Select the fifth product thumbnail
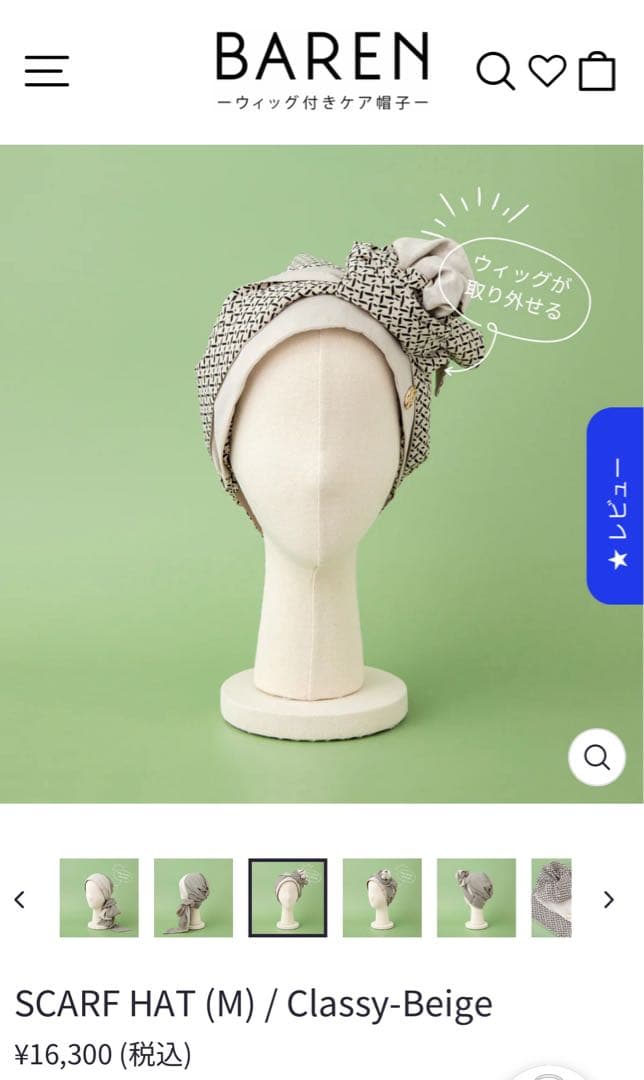The height and width of the screenshot is (1080, 644). point(476,898)
